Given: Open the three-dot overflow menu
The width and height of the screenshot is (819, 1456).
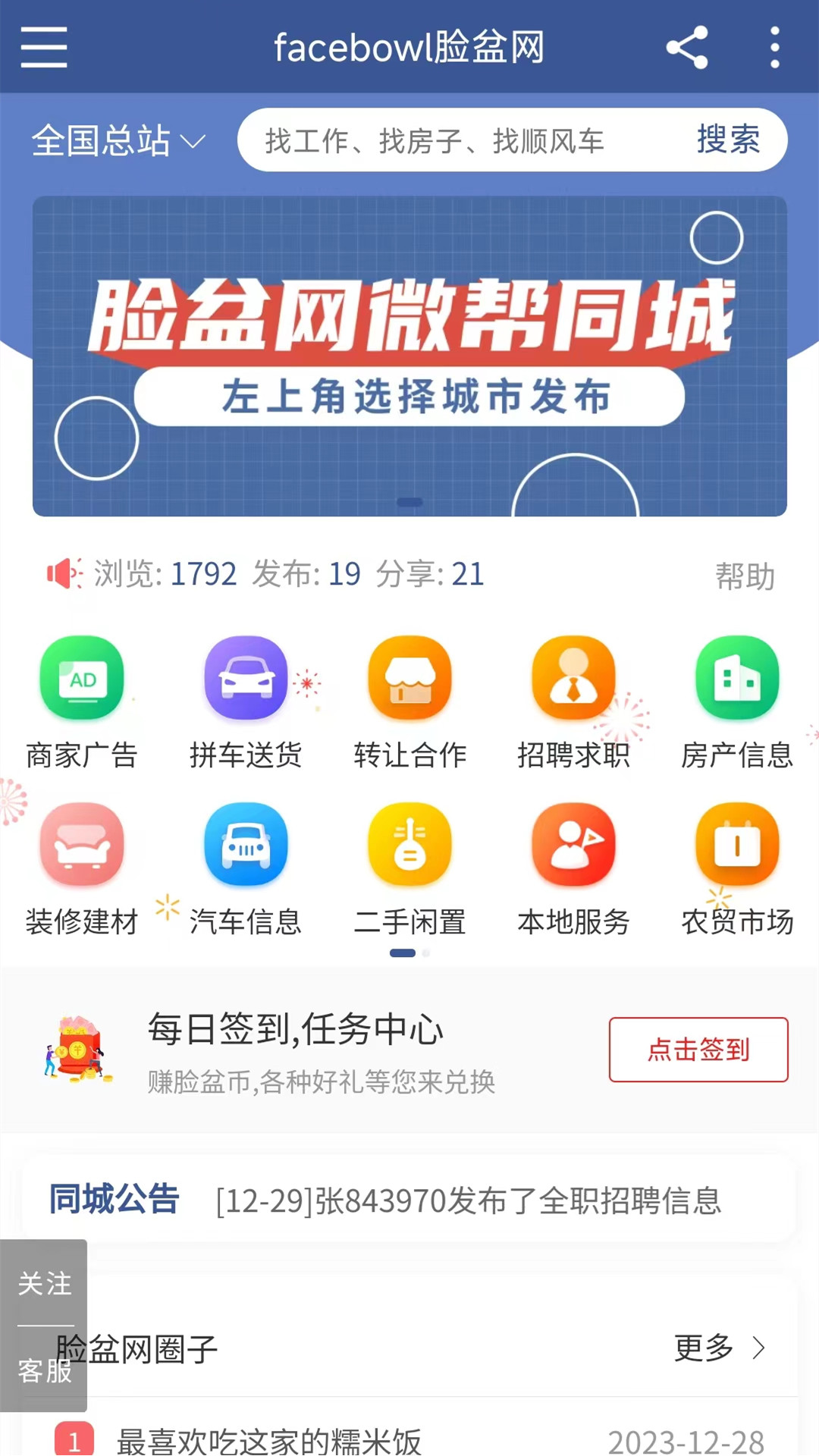Looking at the screenshot, I should tap(773, 46).
